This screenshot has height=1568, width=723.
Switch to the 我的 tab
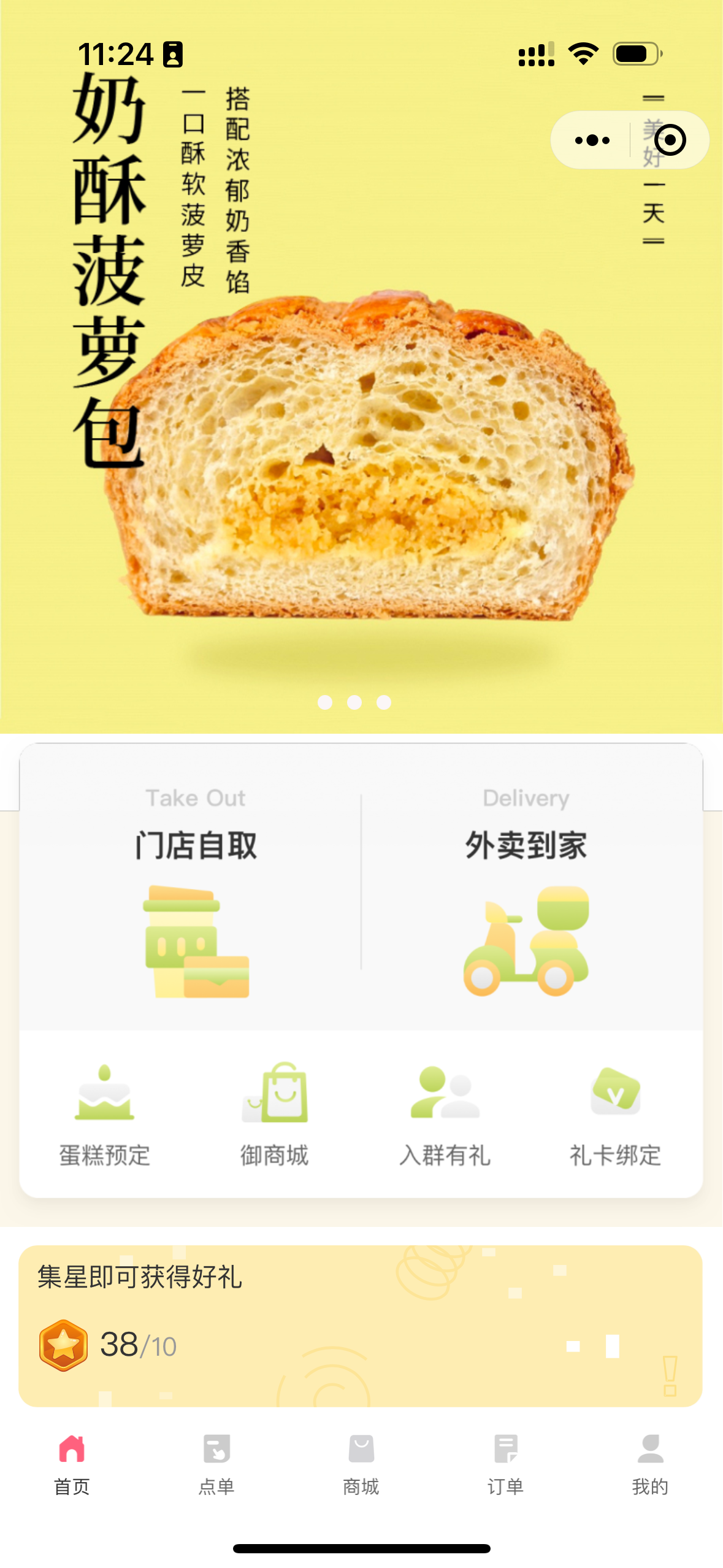[650, 1464]
